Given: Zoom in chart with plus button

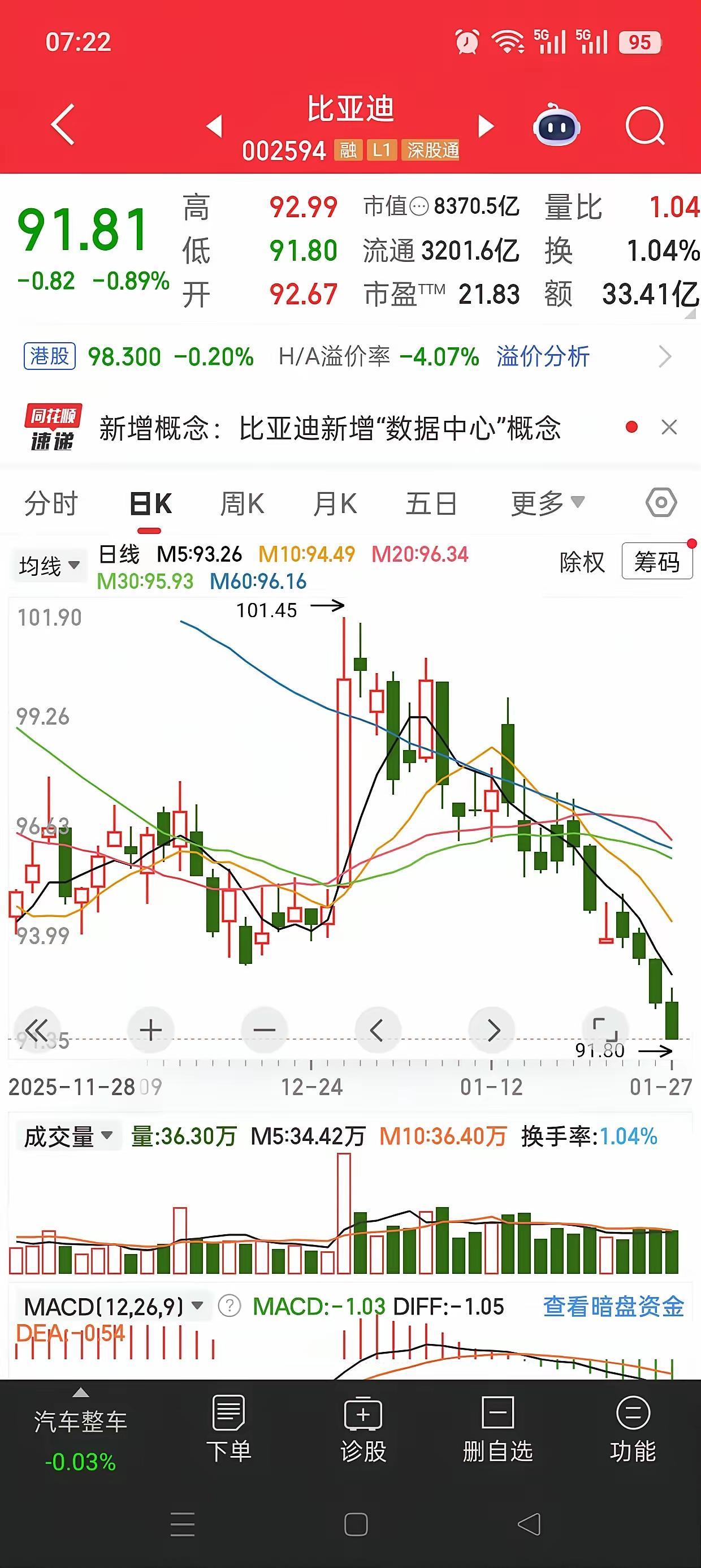Looking at the screenshot, I should pos(150,1030).
